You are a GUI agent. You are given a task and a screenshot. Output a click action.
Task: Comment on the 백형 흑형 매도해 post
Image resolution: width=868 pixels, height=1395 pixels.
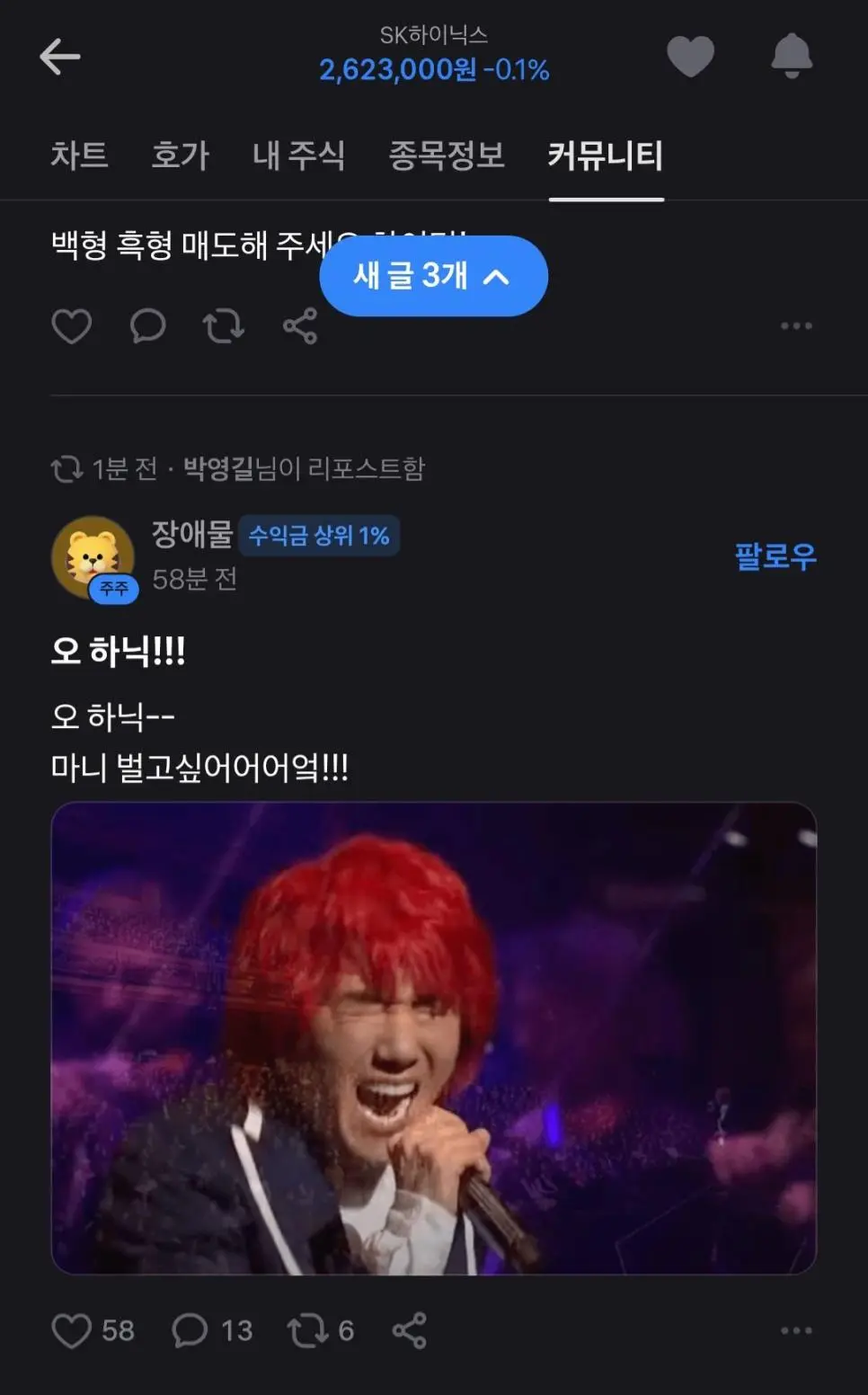click(147, 325)
